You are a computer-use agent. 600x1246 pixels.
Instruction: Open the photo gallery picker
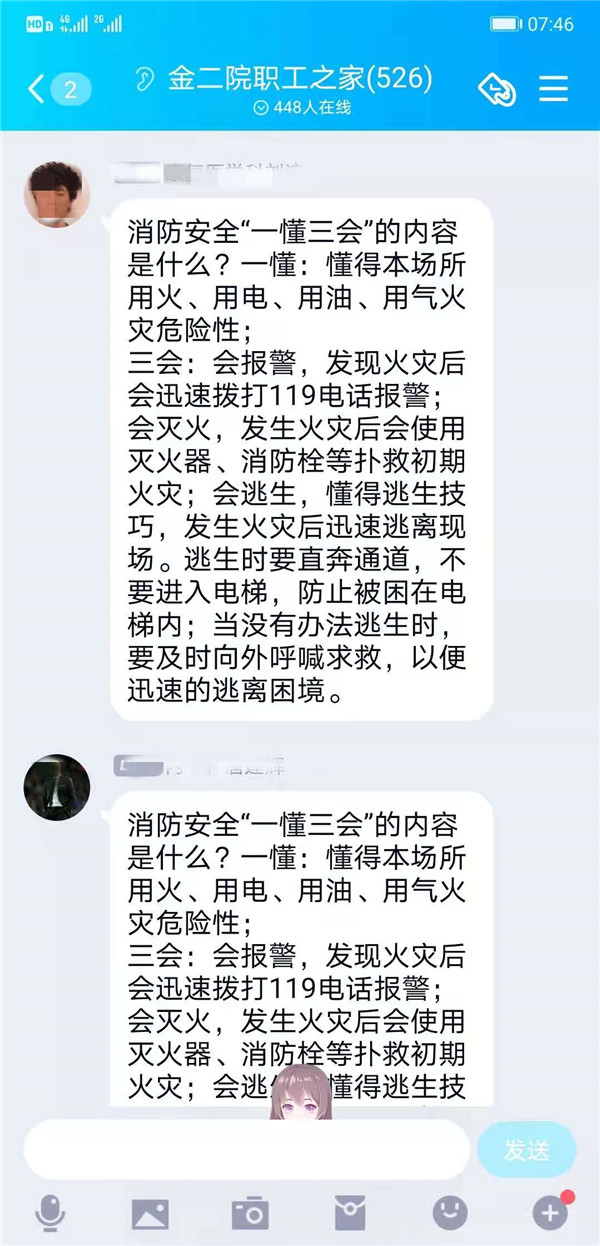[150, 1213]
